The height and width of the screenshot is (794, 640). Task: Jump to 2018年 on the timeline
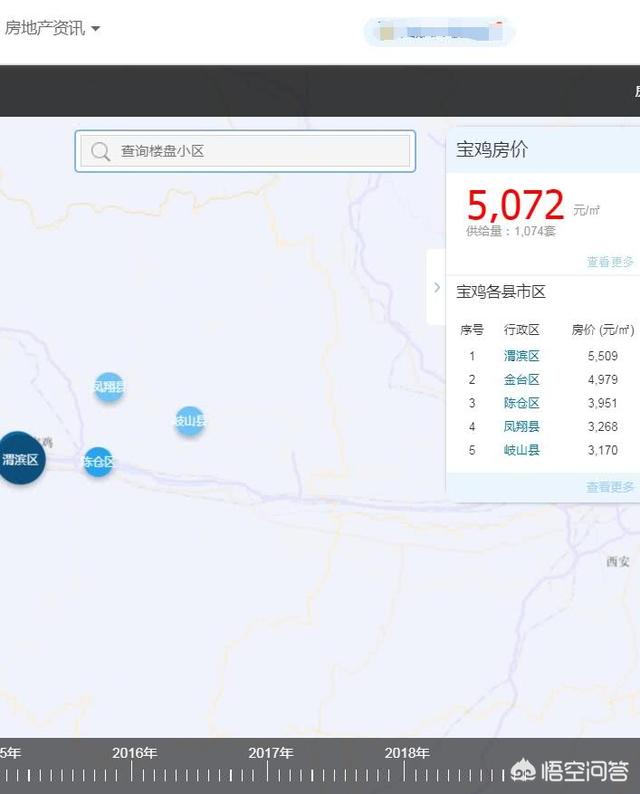coord(407,753)
